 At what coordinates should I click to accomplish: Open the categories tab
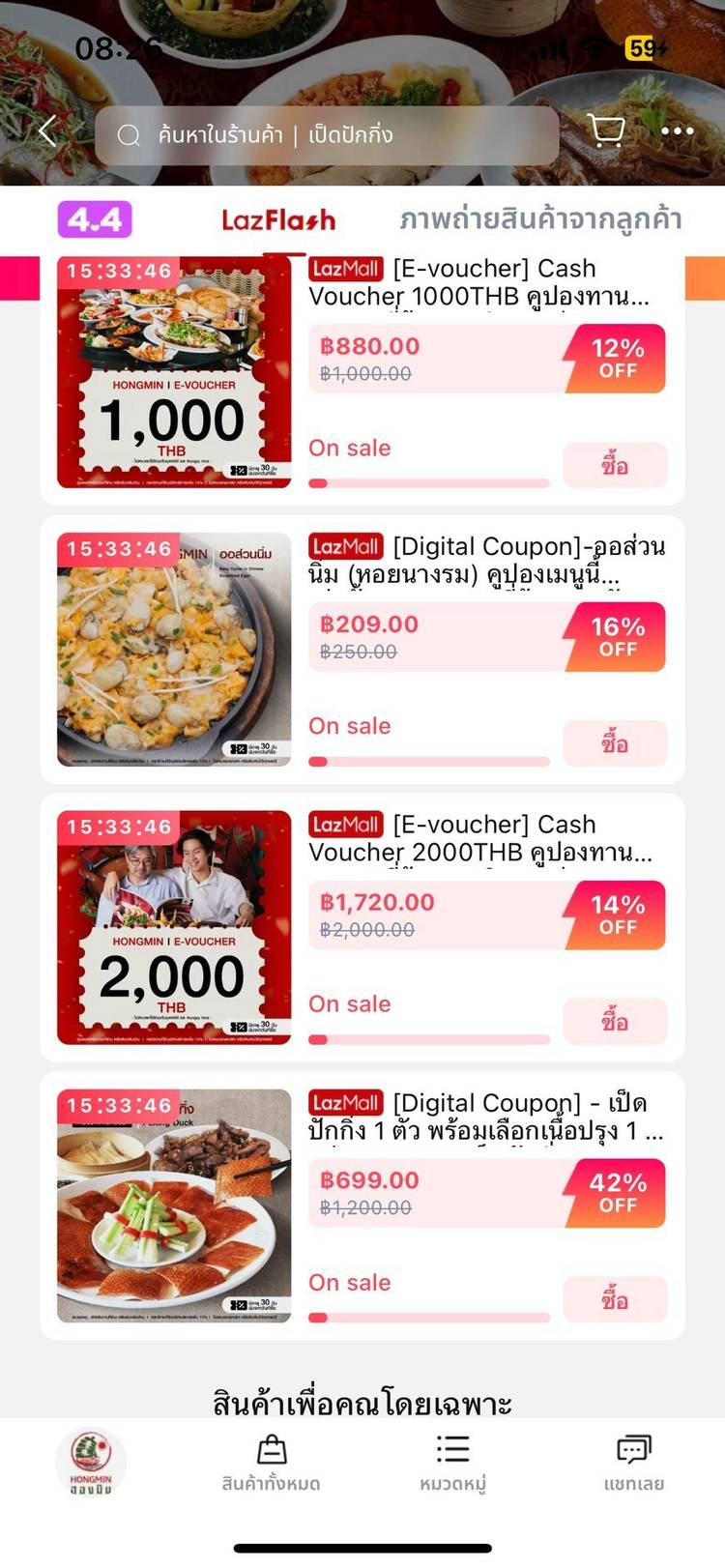[x=452, y=1462]
